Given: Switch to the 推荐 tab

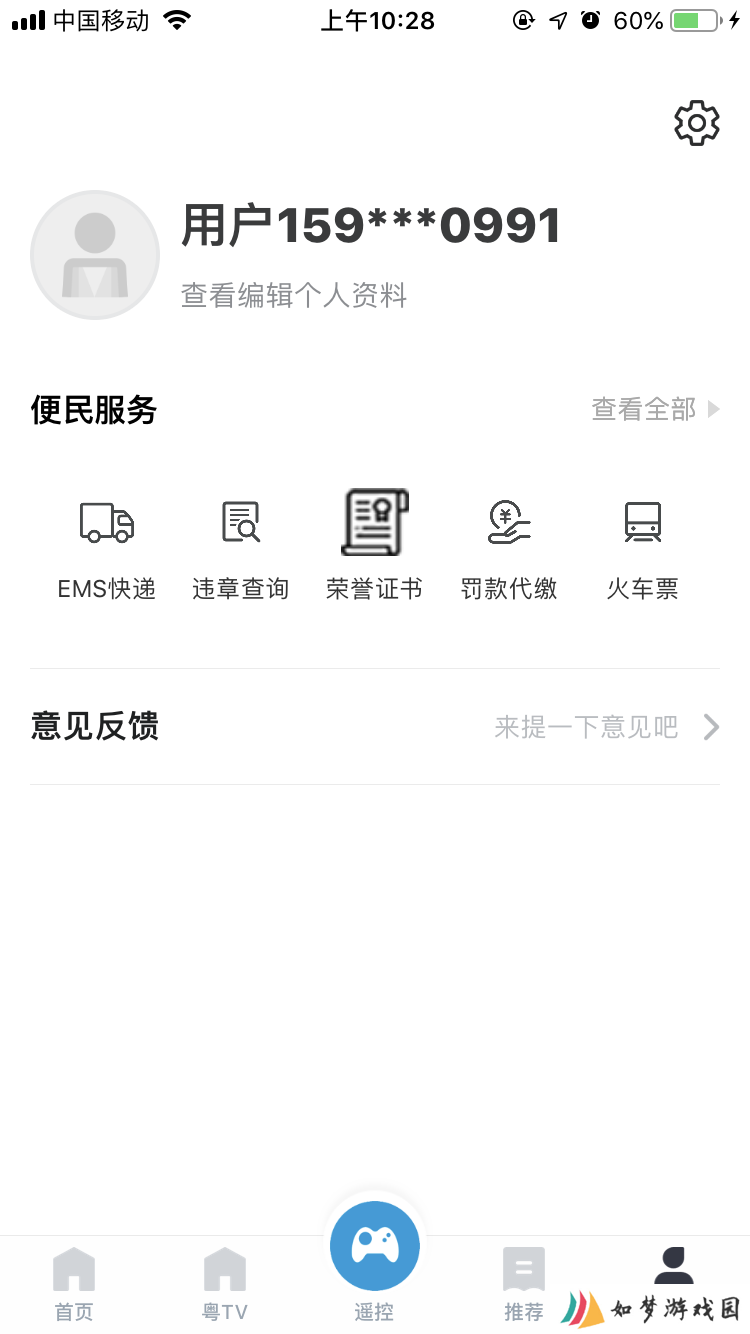Looking at the screenshot, I should pos(524,1285).
